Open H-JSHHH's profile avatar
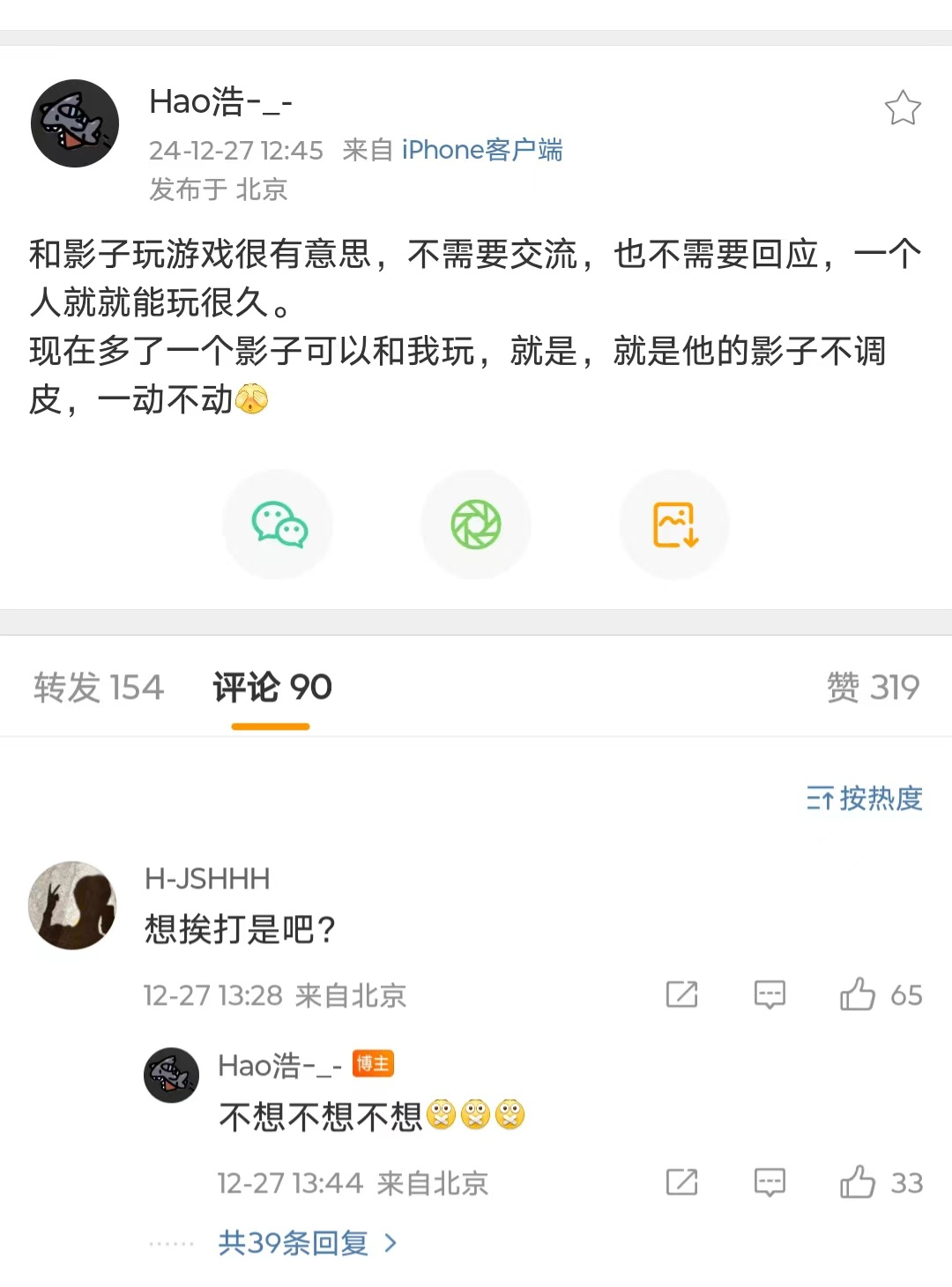 pos(72,905)
